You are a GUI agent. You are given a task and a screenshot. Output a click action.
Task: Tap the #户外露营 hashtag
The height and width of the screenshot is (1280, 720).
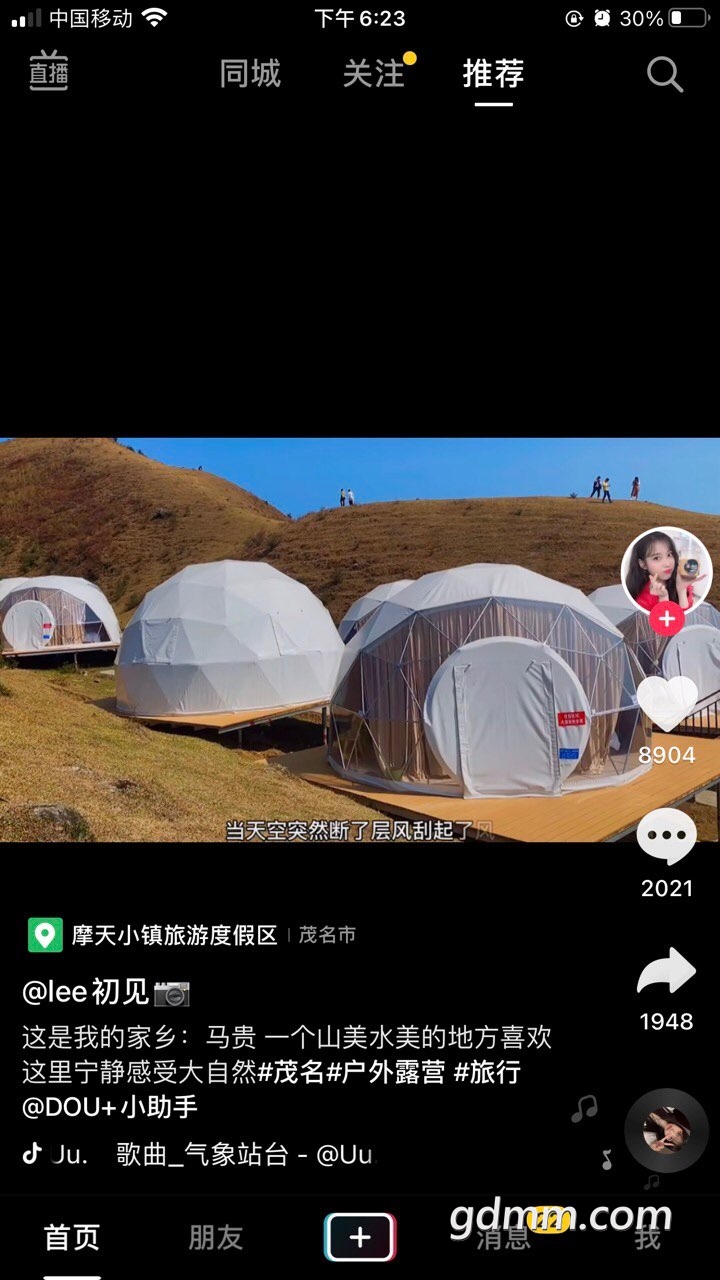coord(385,1073)
